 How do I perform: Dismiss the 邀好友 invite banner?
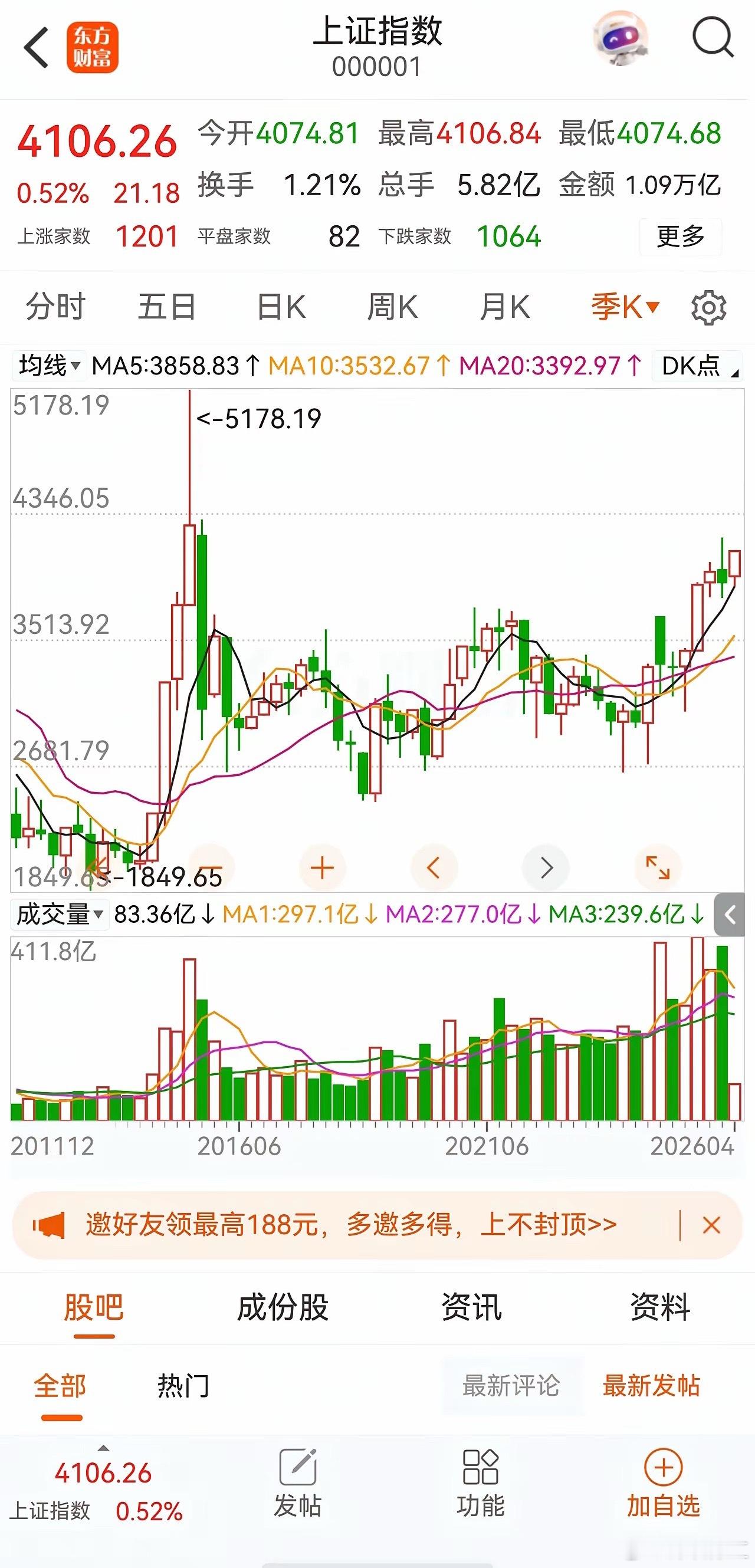pyautogui.click(x=711, y=1225)
